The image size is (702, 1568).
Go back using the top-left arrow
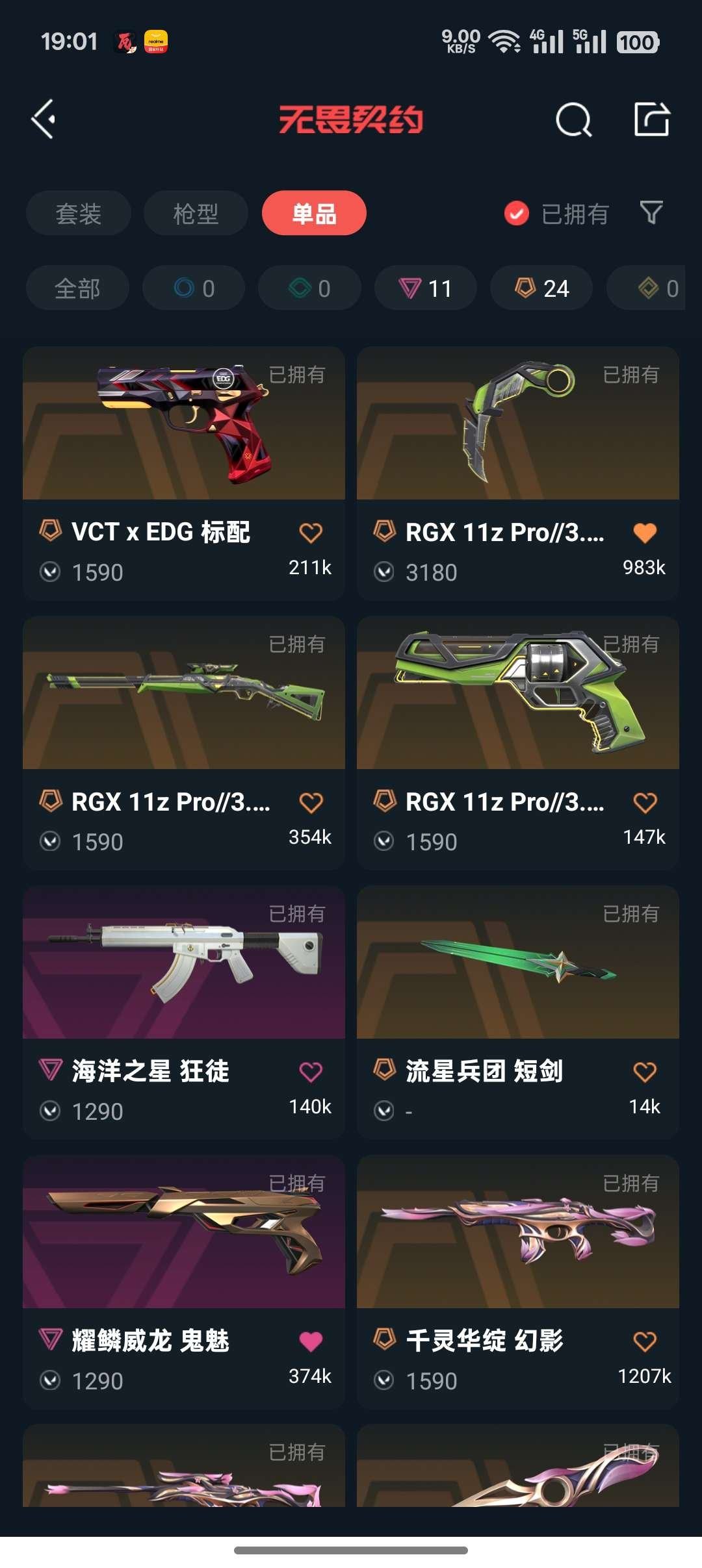pyautogui.click(x=44, y=120)
